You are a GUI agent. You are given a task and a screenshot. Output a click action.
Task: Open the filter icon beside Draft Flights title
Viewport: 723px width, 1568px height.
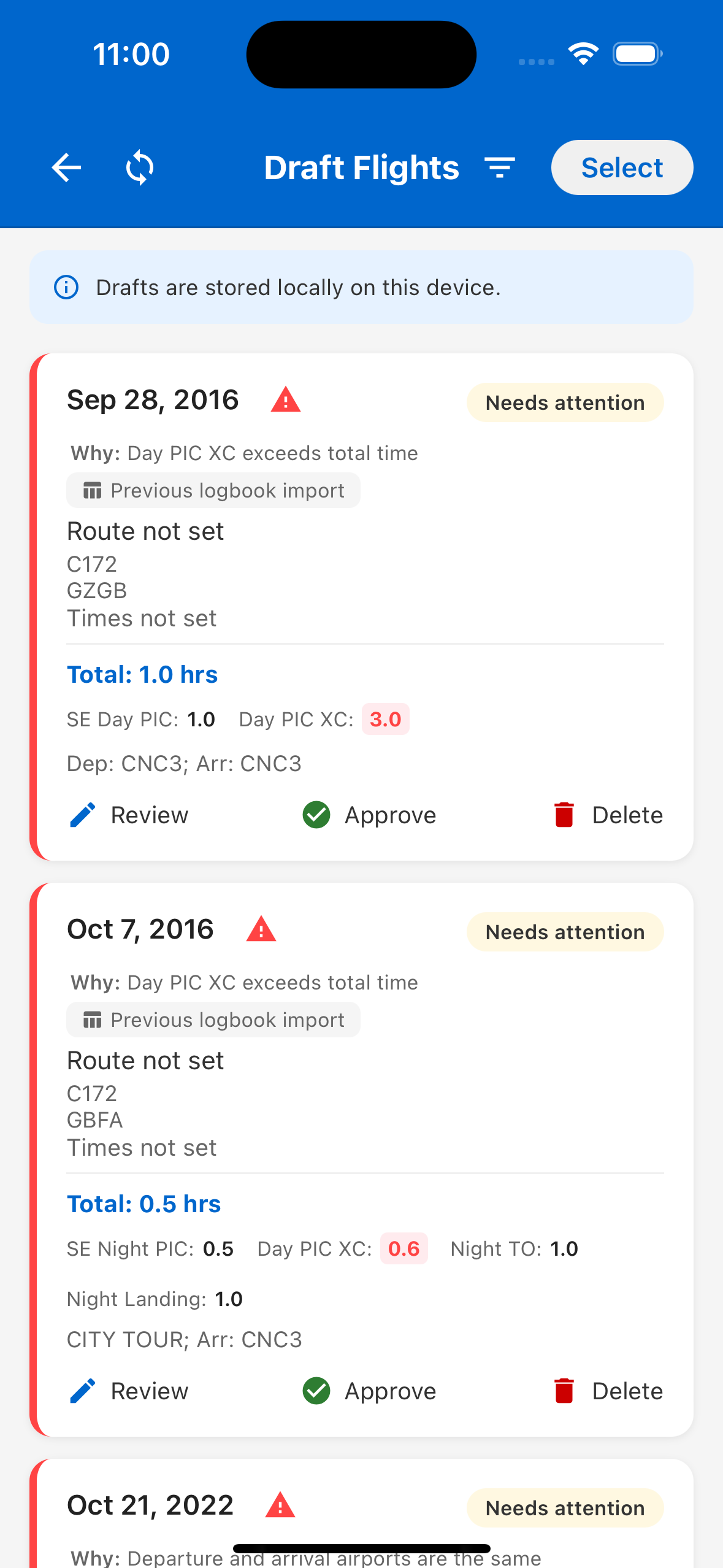click(499, 167)
